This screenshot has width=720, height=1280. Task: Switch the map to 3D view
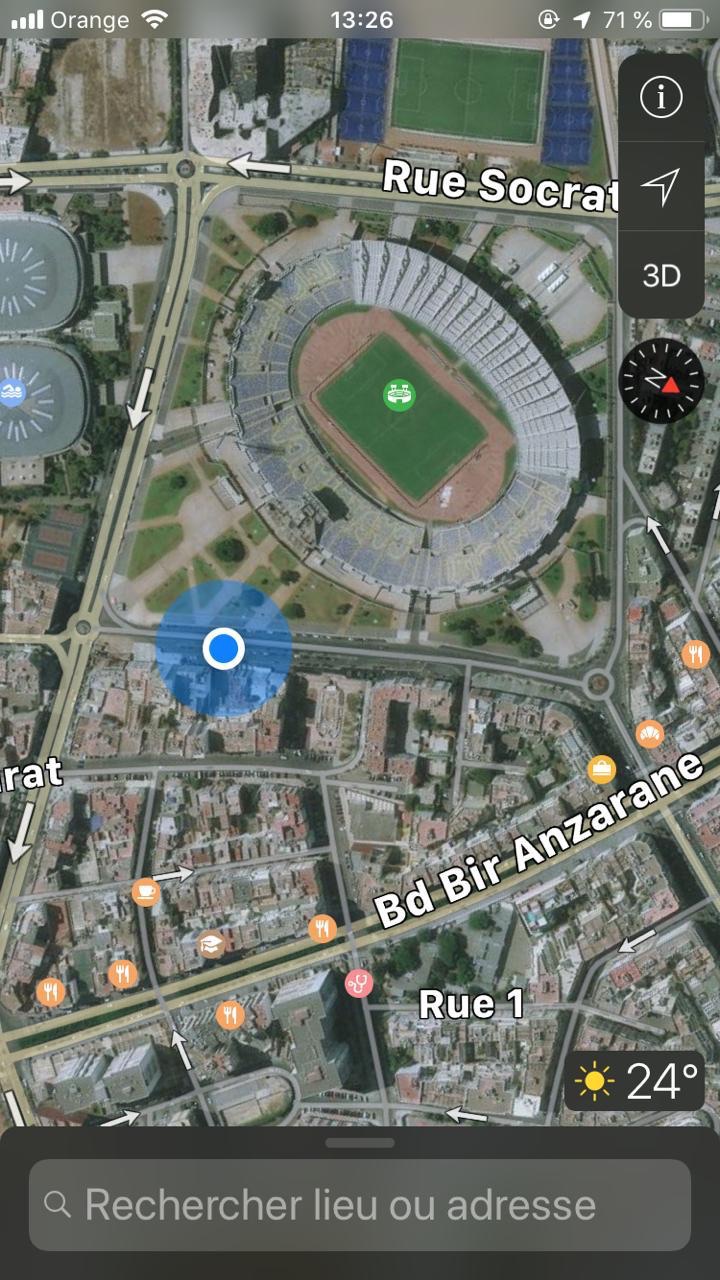661,275
